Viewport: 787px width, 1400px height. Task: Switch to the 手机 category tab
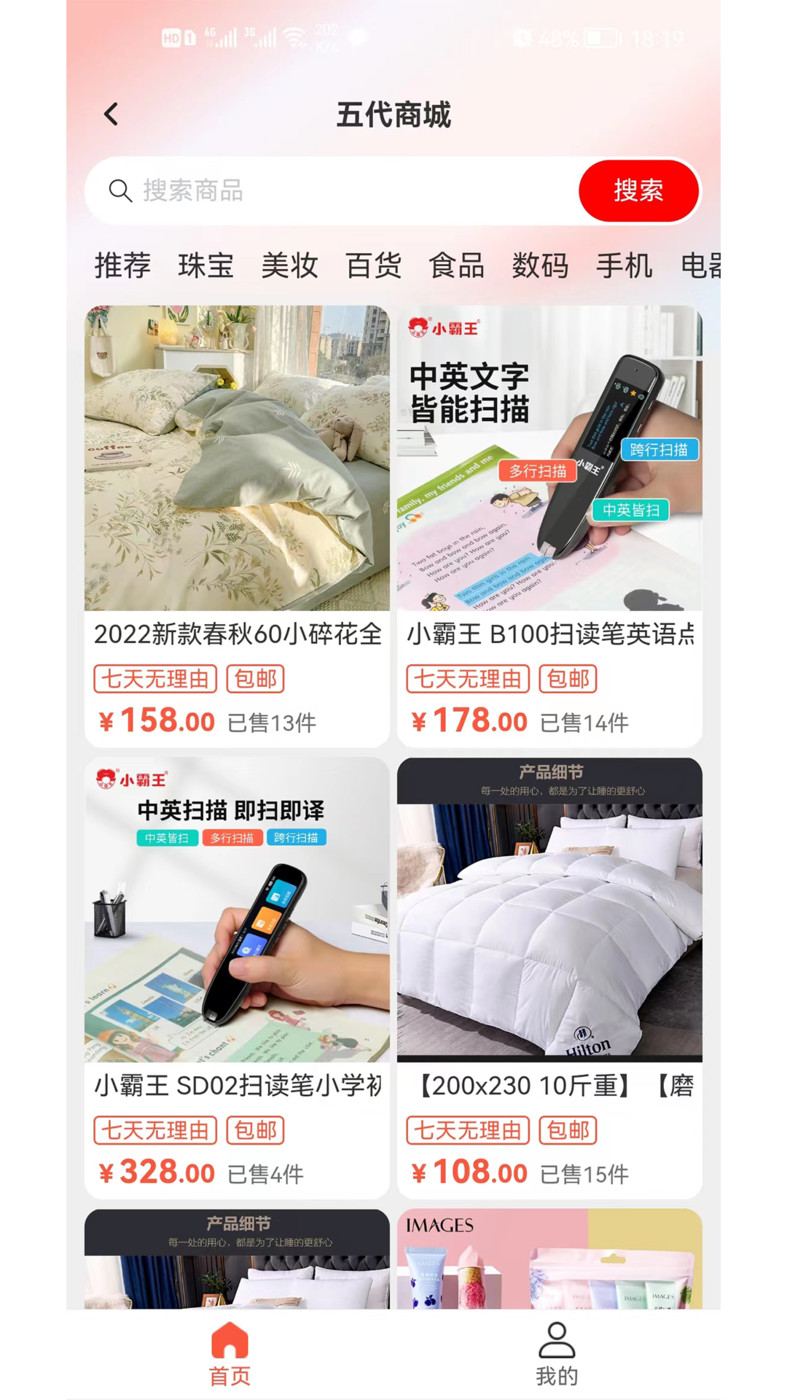click(x=624, y=266)
